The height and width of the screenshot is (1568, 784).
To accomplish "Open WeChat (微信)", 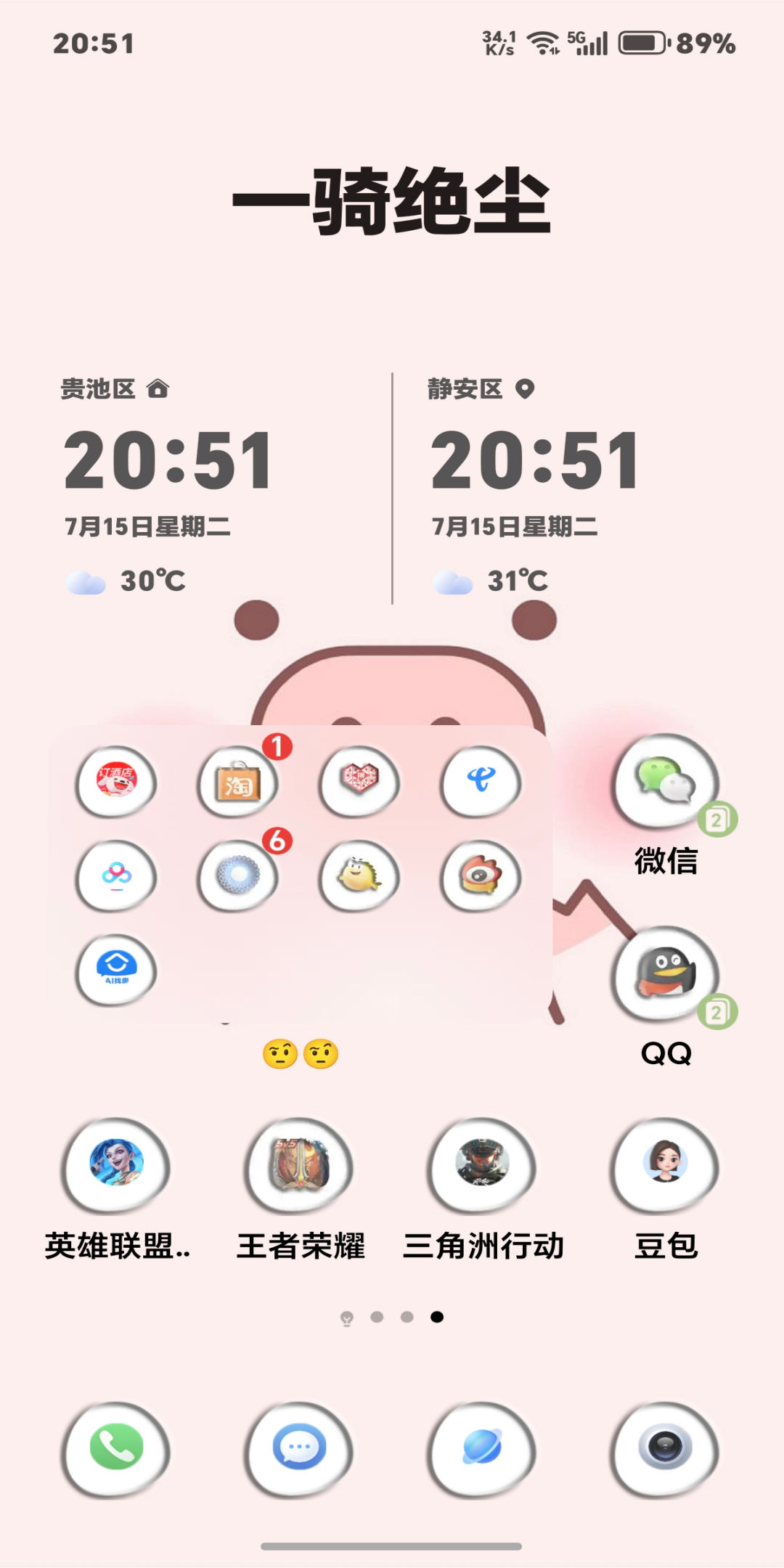I will coord(666,782).
